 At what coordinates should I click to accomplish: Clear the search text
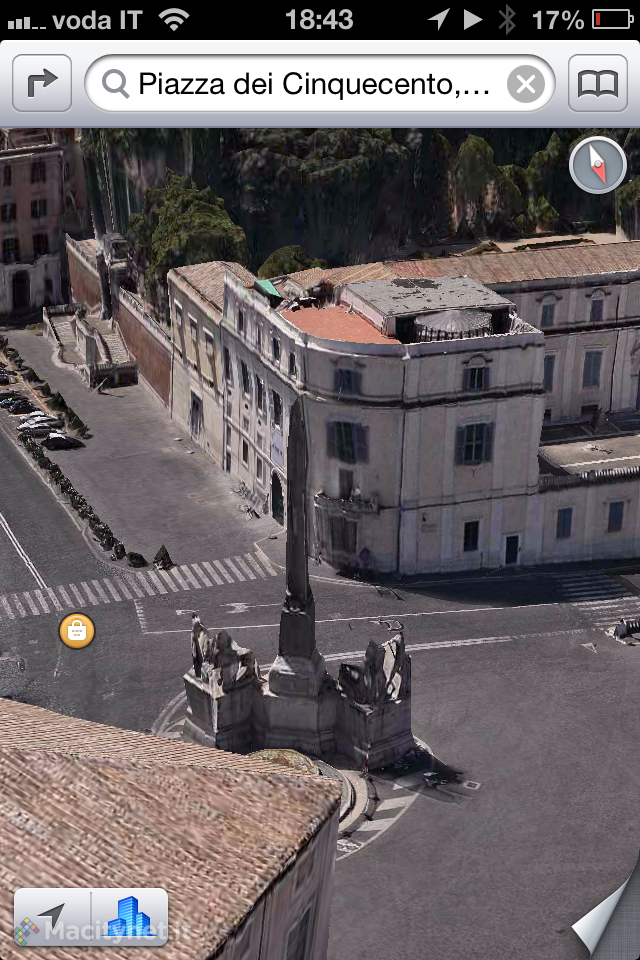click(x=526, y=84)
